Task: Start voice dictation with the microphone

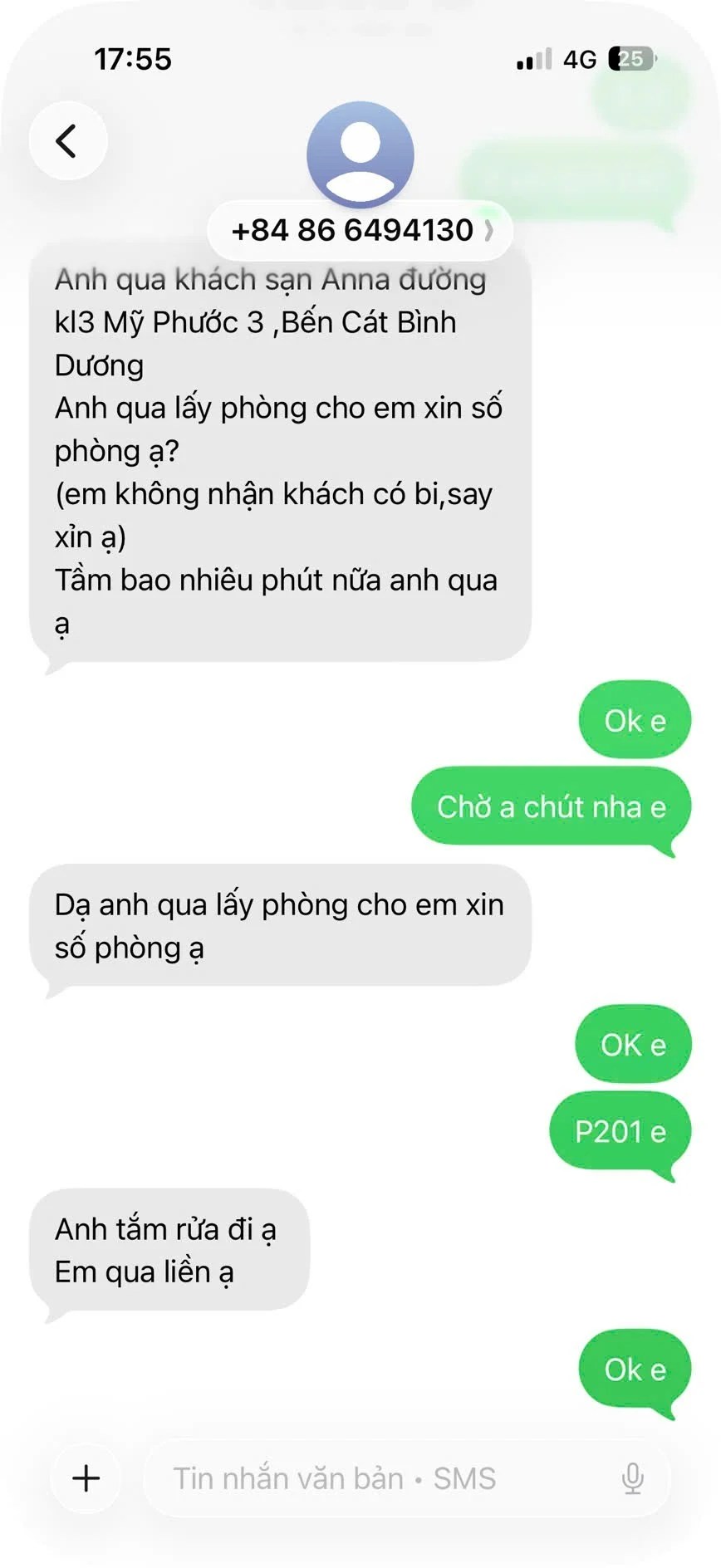Action: (x=632, y=1478)
